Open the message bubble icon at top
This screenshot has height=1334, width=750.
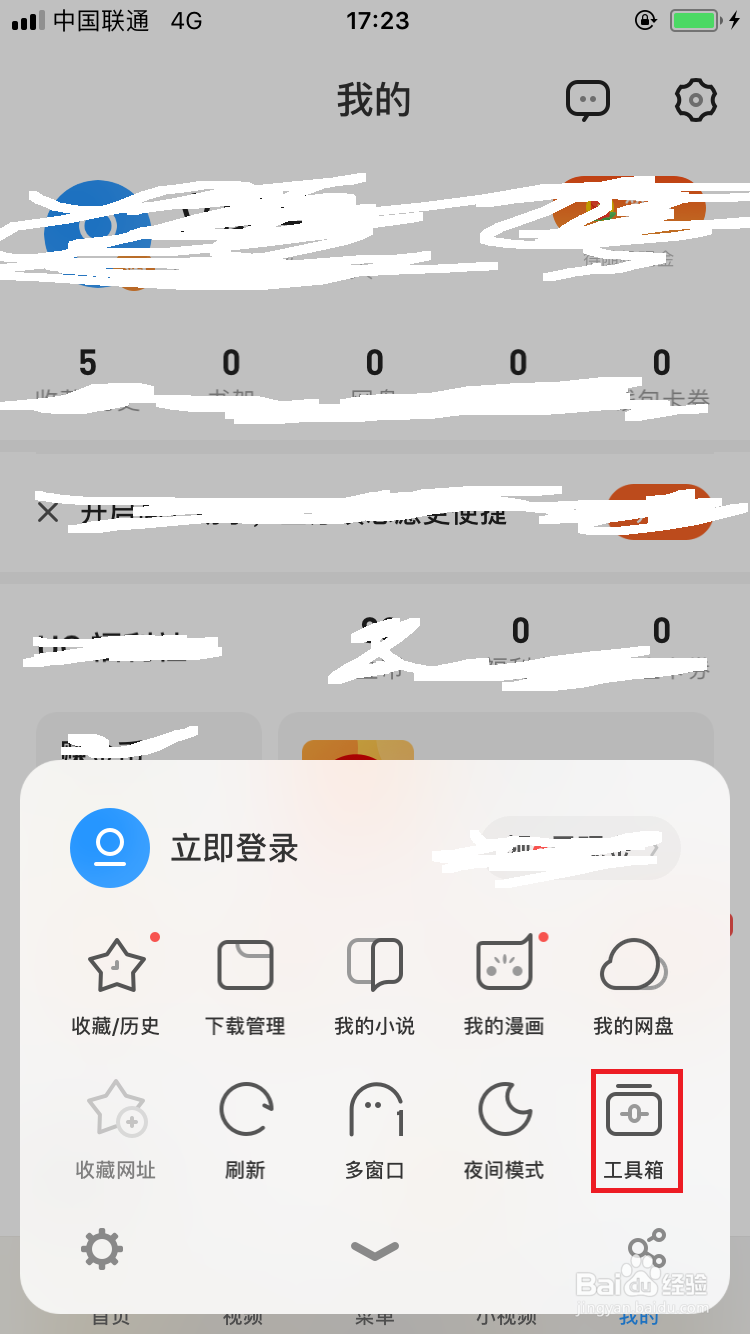pos(589,99)
